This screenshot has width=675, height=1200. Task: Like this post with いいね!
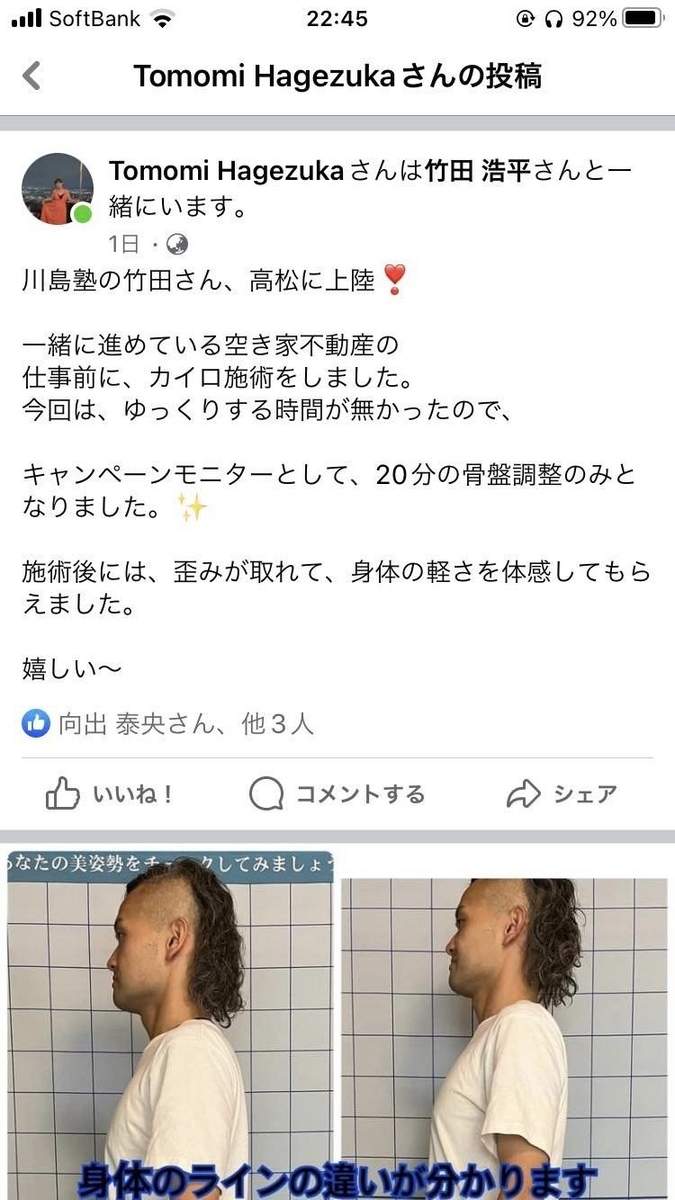point(110,794)
